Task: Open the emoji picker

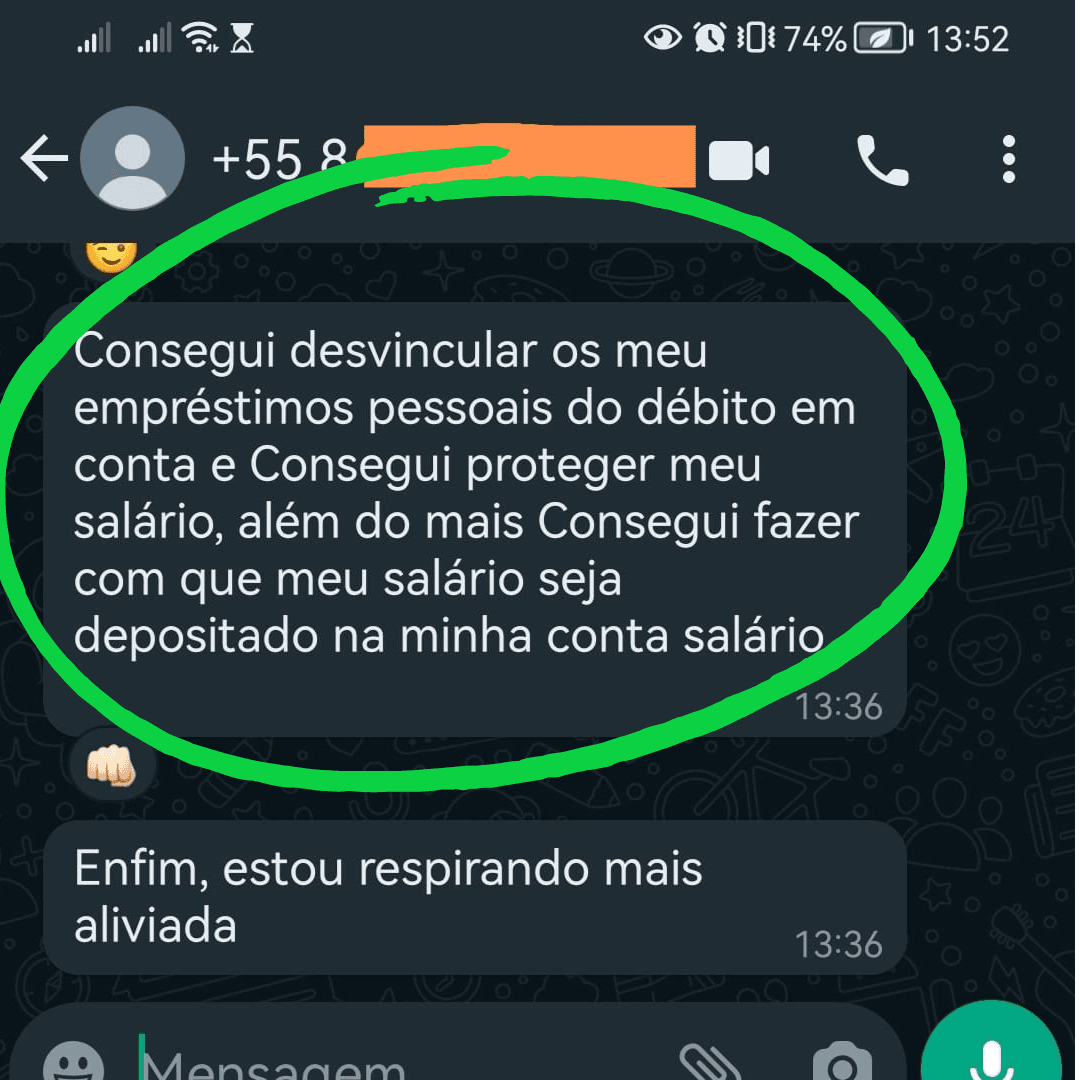Action: 74,1062
